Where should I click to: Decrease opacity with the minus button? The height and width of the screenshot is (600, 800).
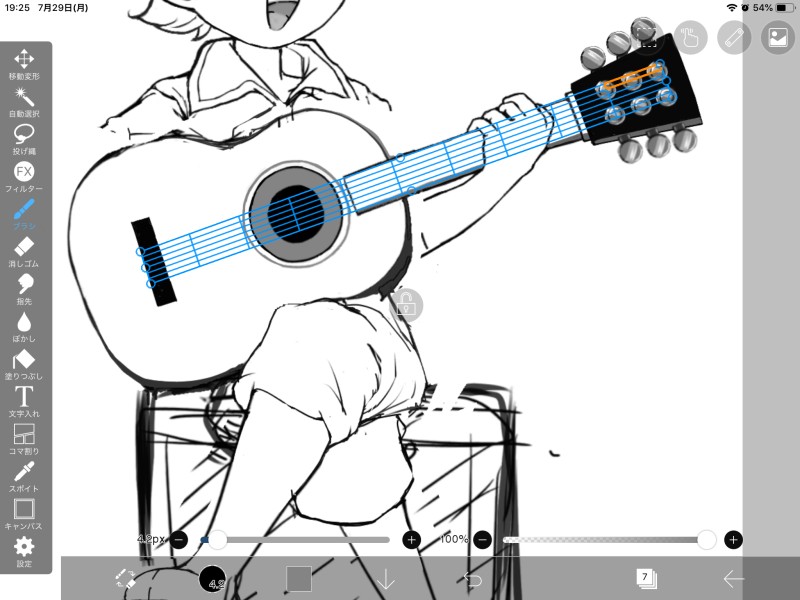pyautogui.click(x=482, y=540)
